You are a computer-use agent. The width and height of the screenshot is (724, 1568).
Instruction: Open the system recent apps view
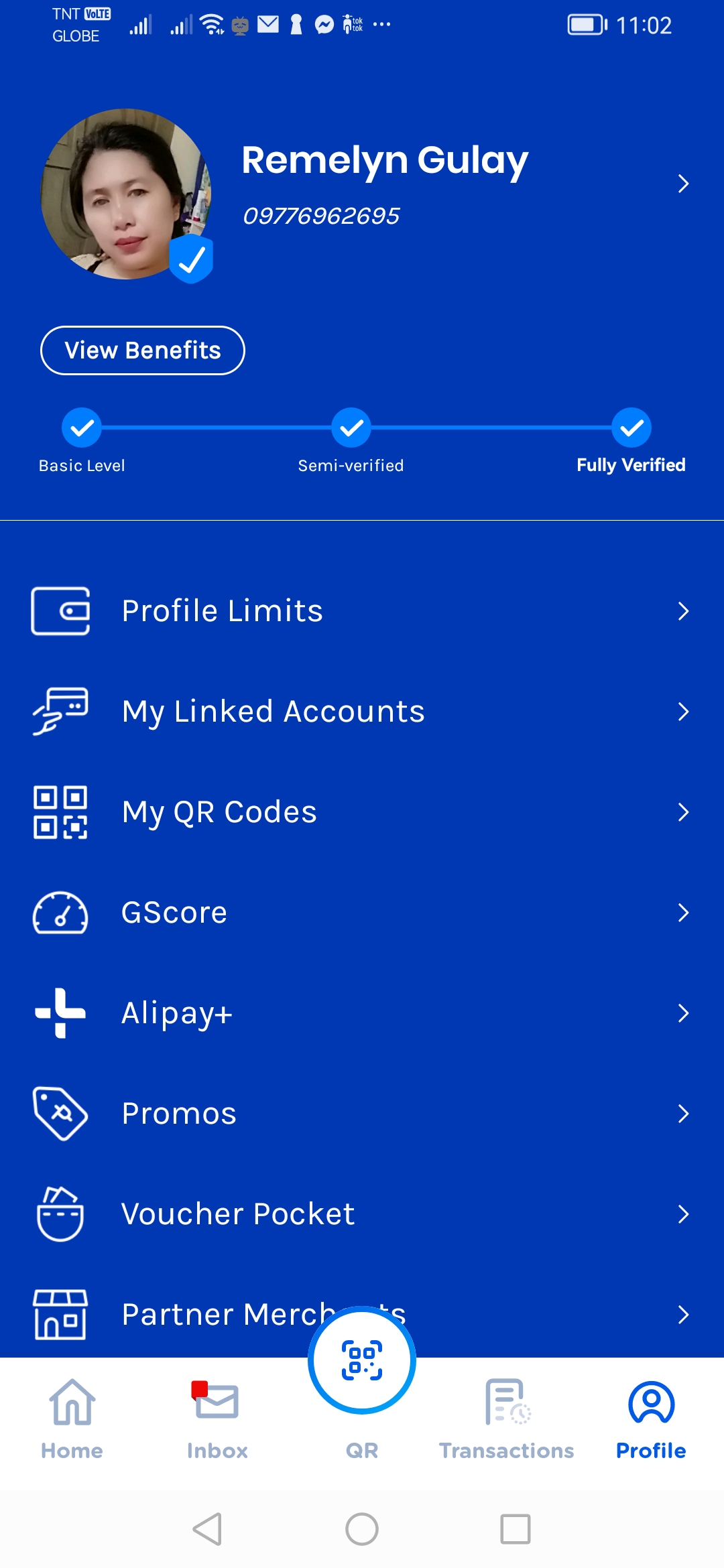pyautogui.click(x=516, y=1529)
